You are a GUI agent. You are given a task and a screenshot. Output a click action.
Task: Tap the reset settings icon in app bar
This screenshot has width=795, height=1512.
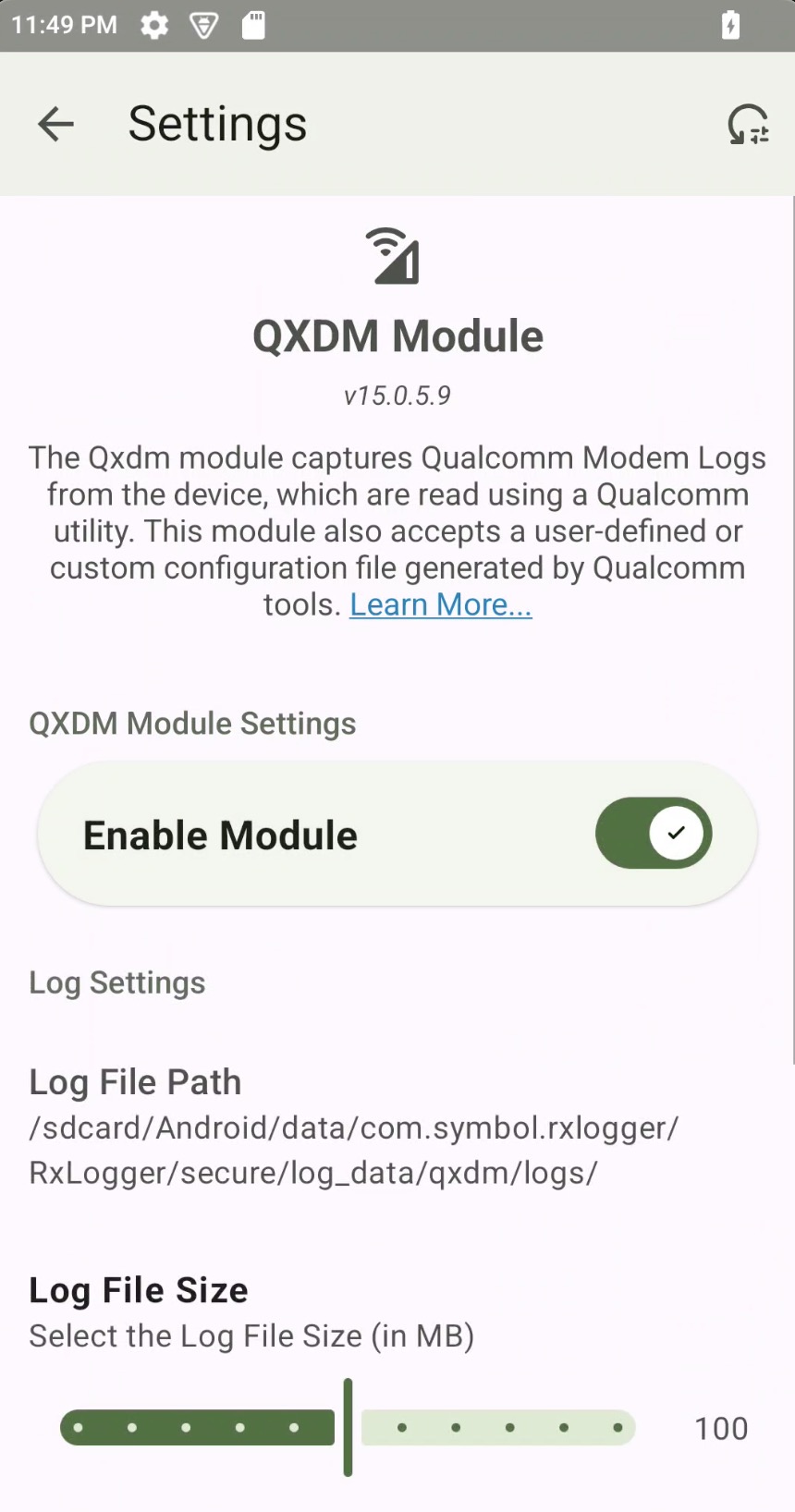(747, 124)
